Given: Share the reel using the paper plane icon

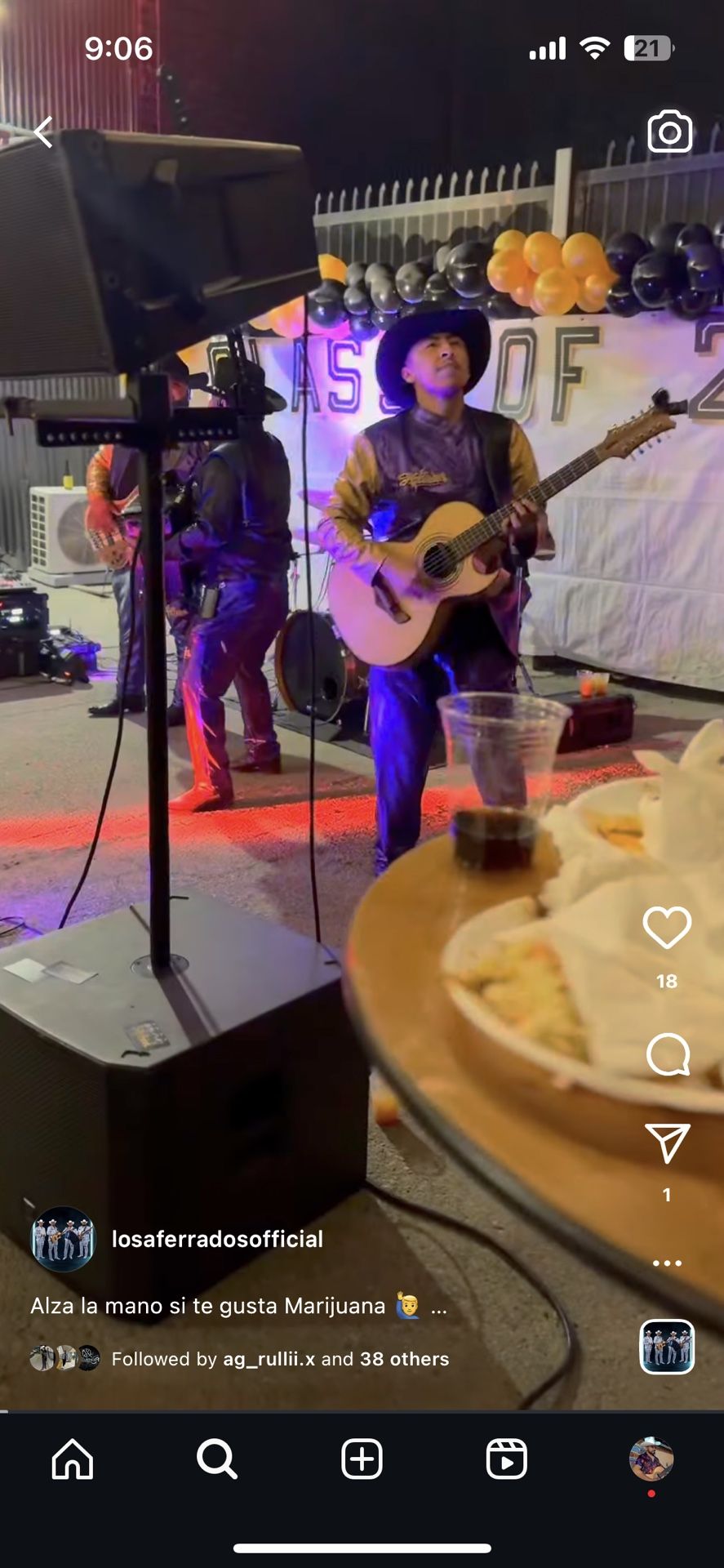Looking at the screenshot, I should [x=667, y=1143].
